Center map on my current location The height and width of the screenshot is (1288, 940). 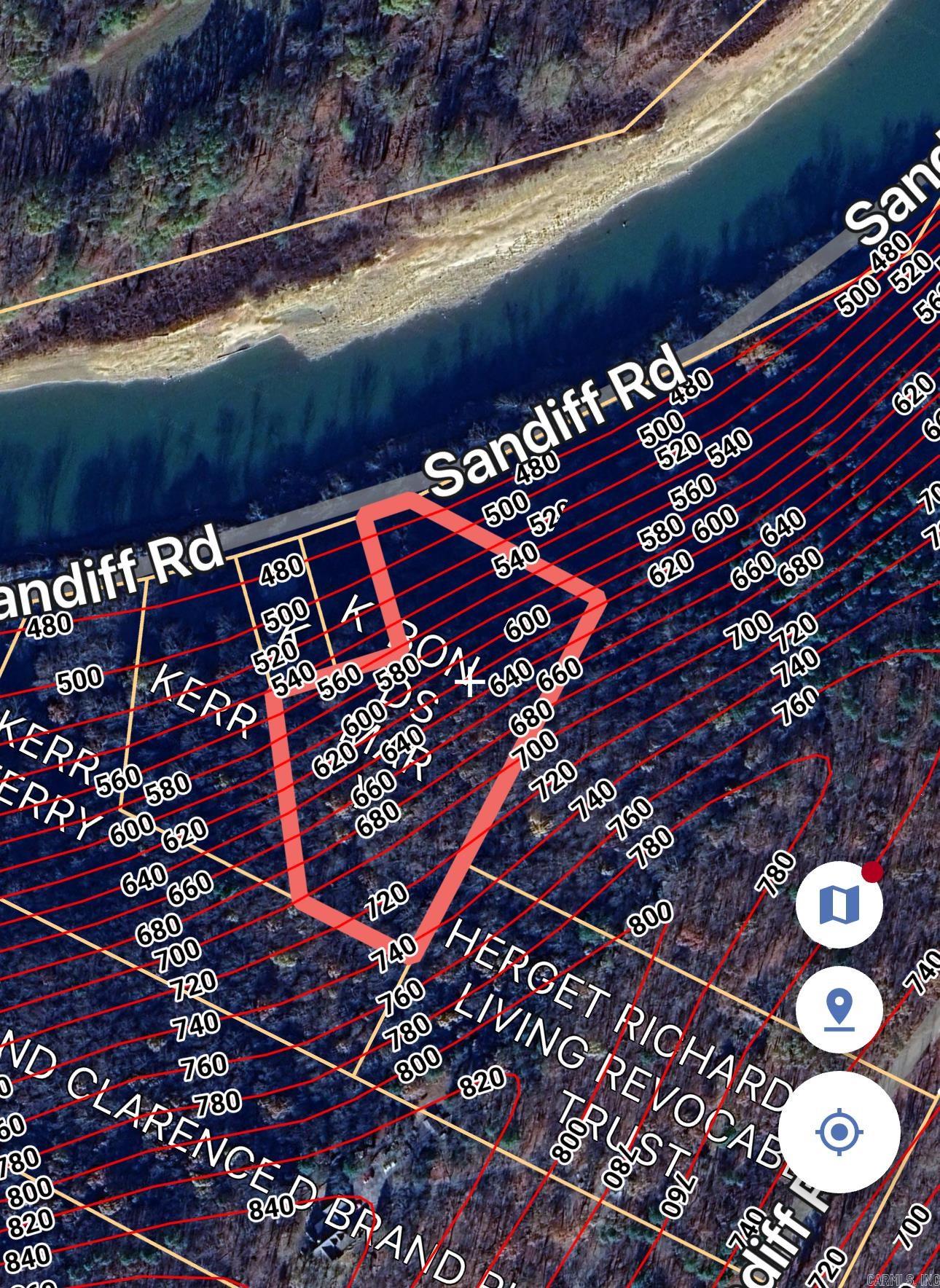pos(839,1132)
